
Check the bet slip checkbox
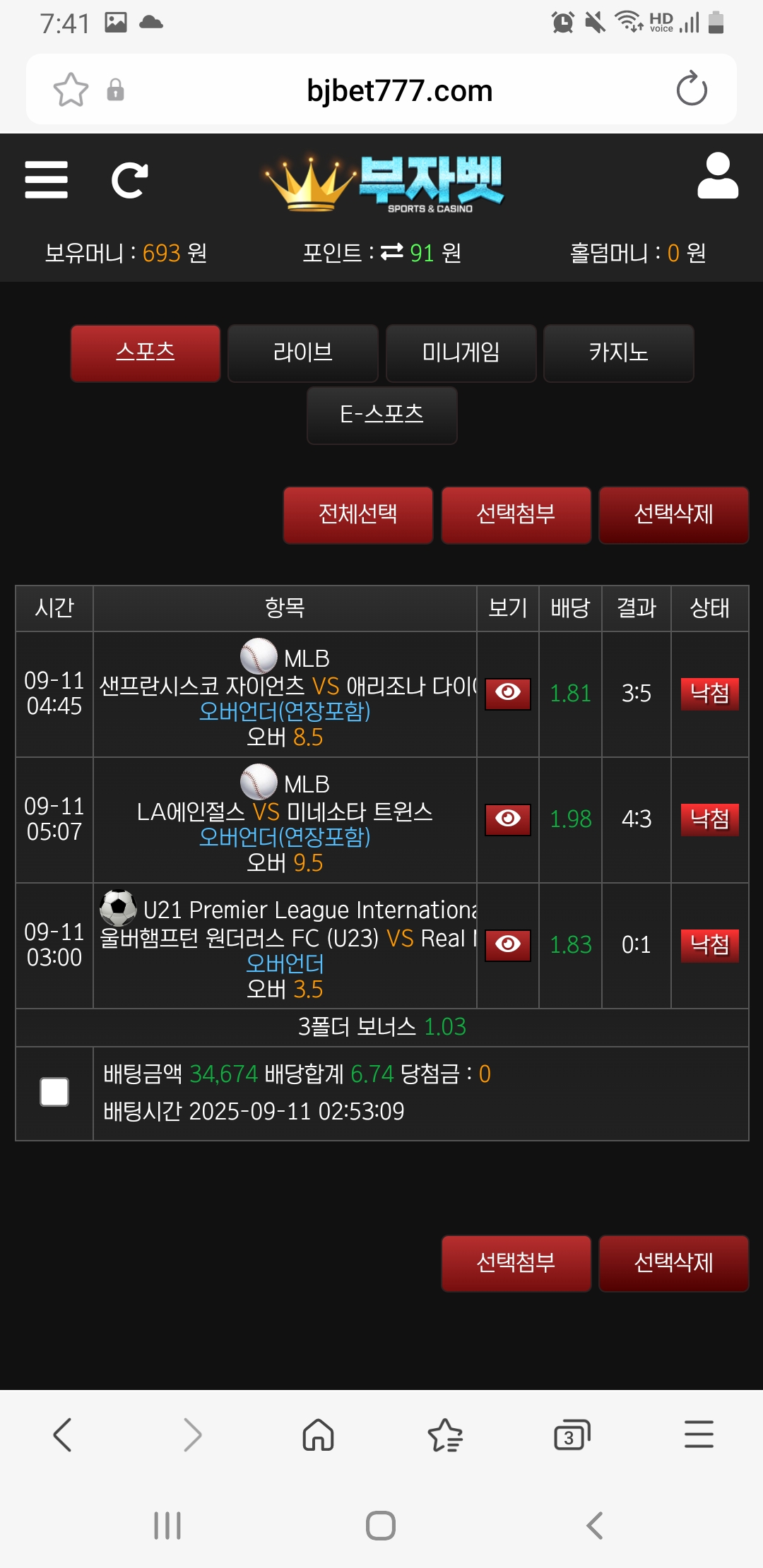point(54,1092)
